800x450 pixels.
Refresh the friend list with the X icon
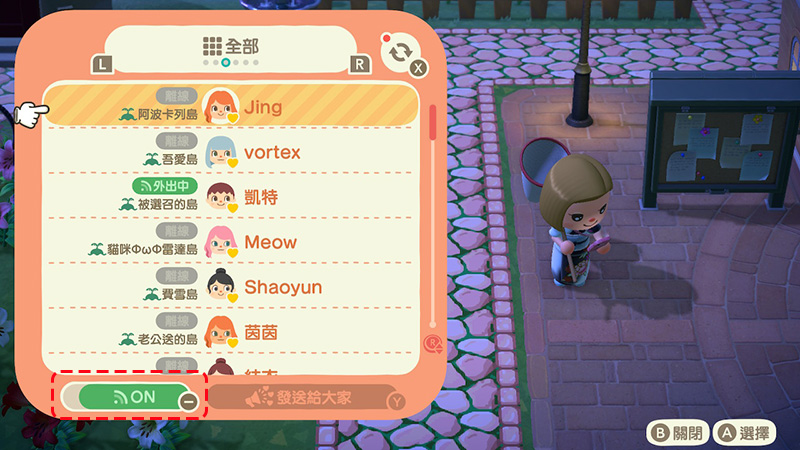point(402,53)
